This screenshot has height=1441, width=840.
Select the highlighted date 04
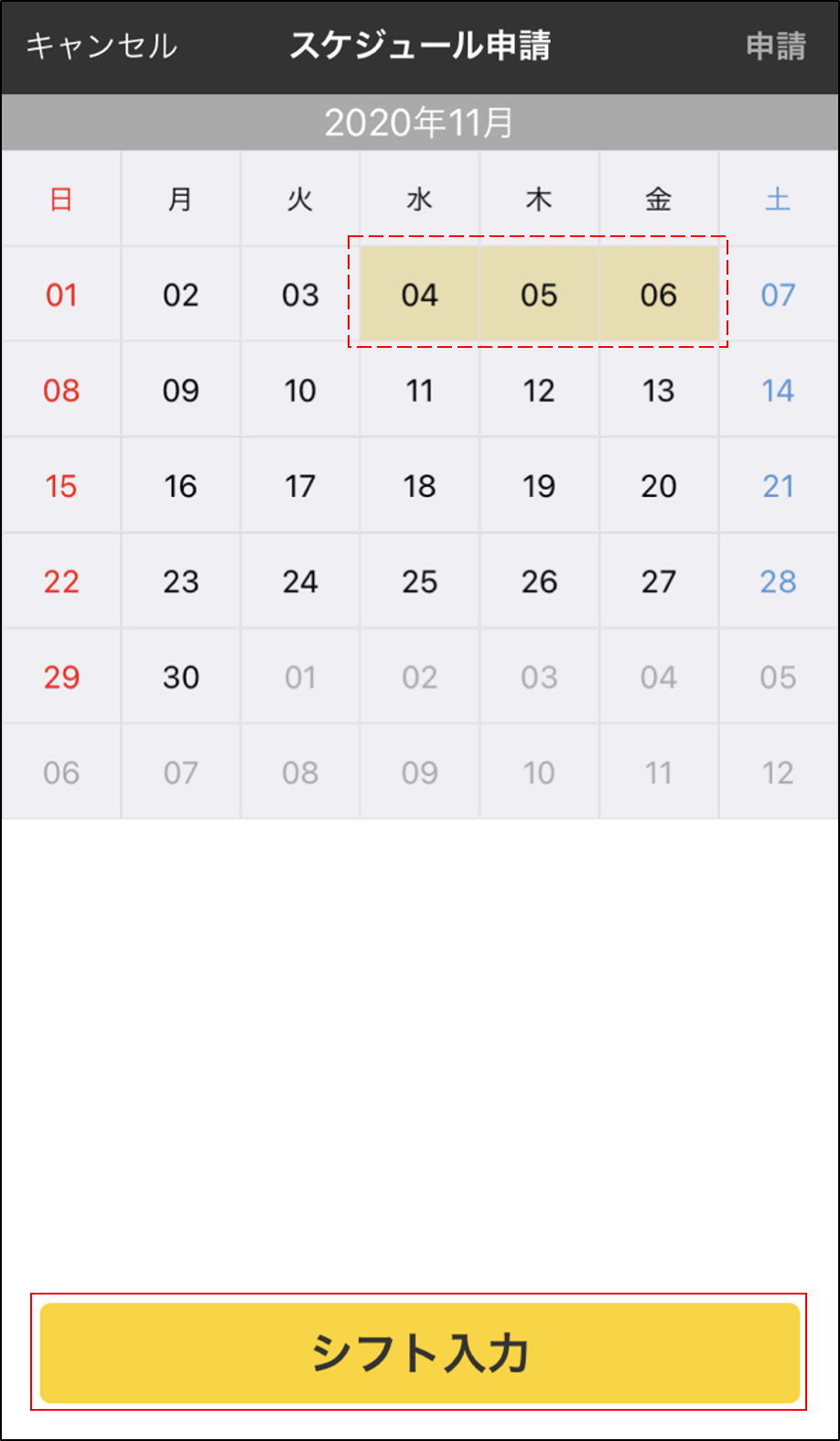(x=420, y=294)
